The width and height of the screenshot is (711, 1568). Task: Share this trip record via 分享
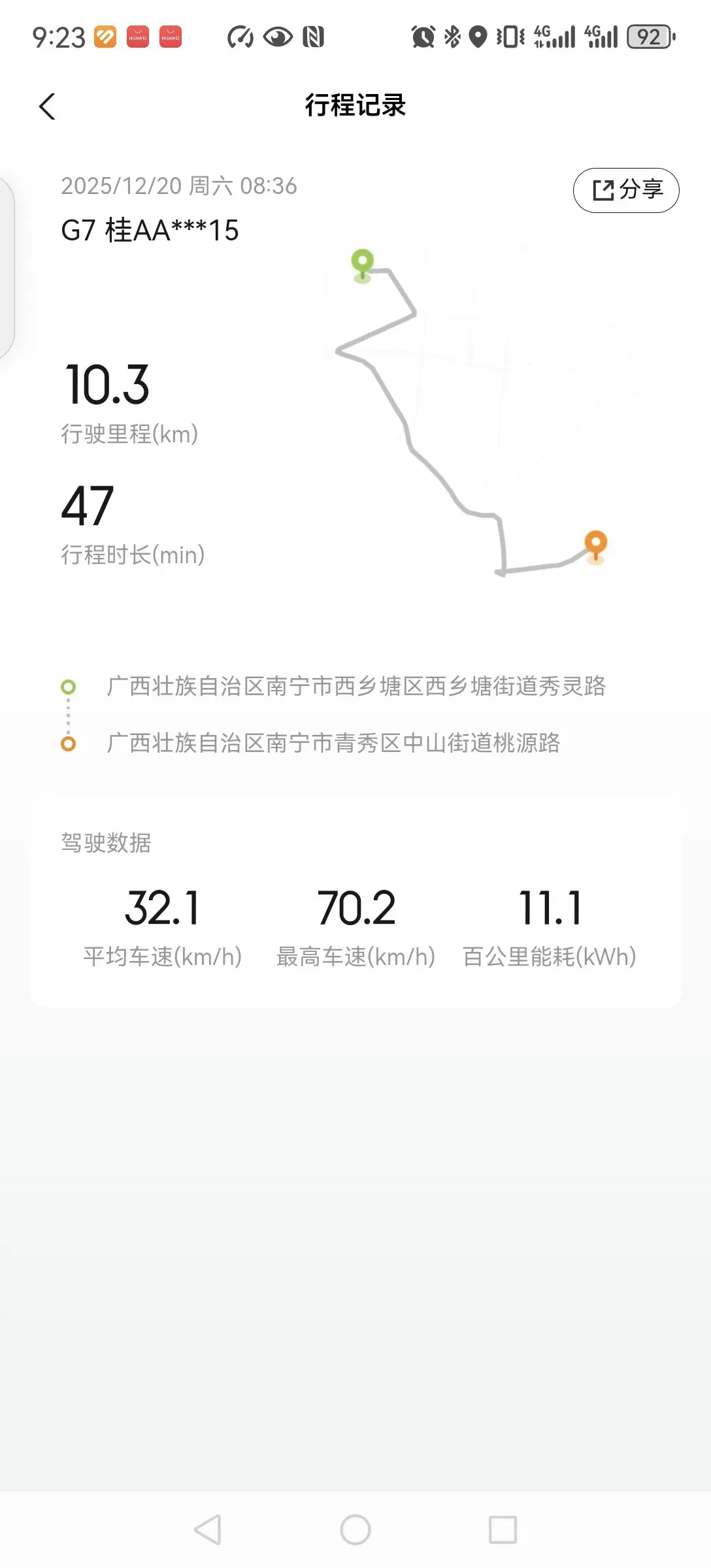[x=626, y=190]
